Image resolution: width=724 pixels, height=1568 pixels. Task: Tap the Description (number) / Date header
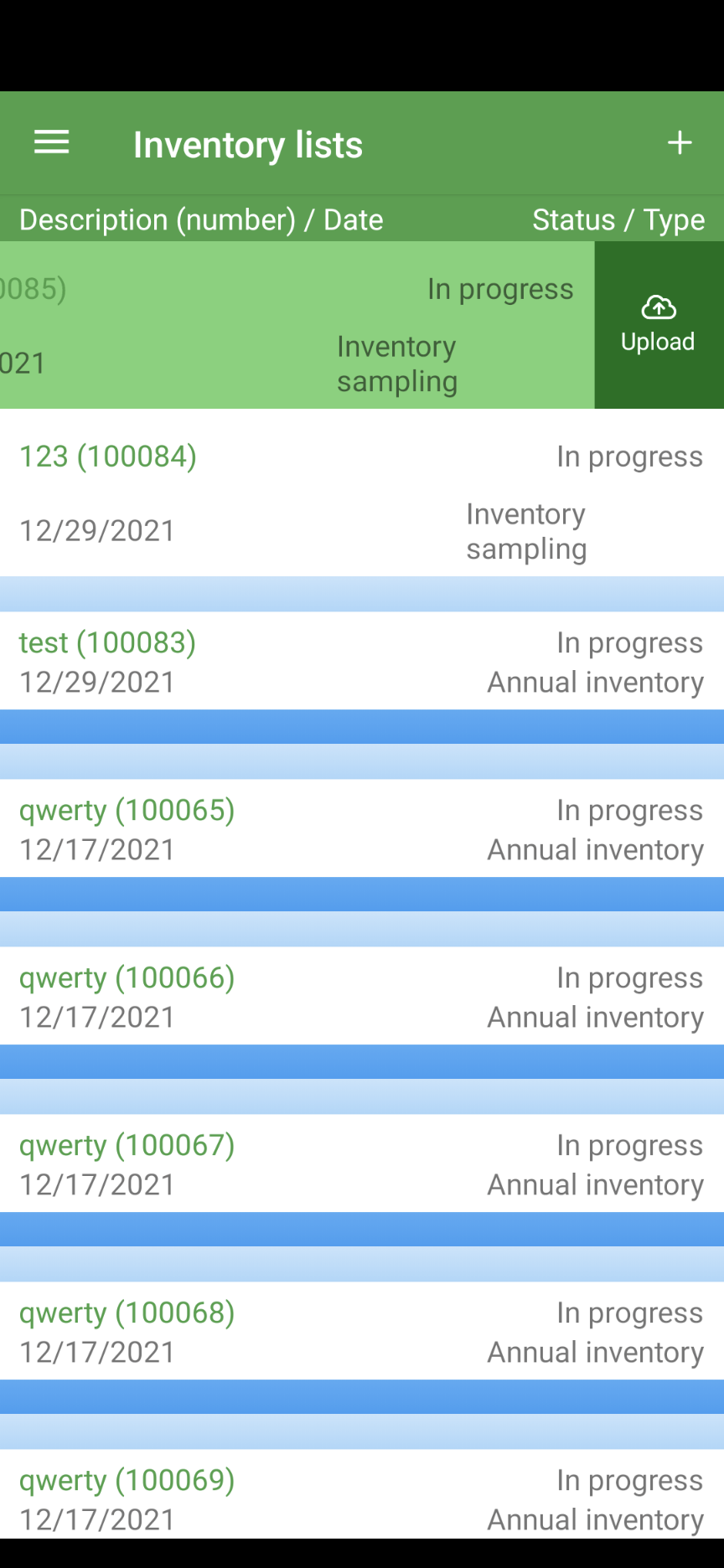(x=200, y=219)
